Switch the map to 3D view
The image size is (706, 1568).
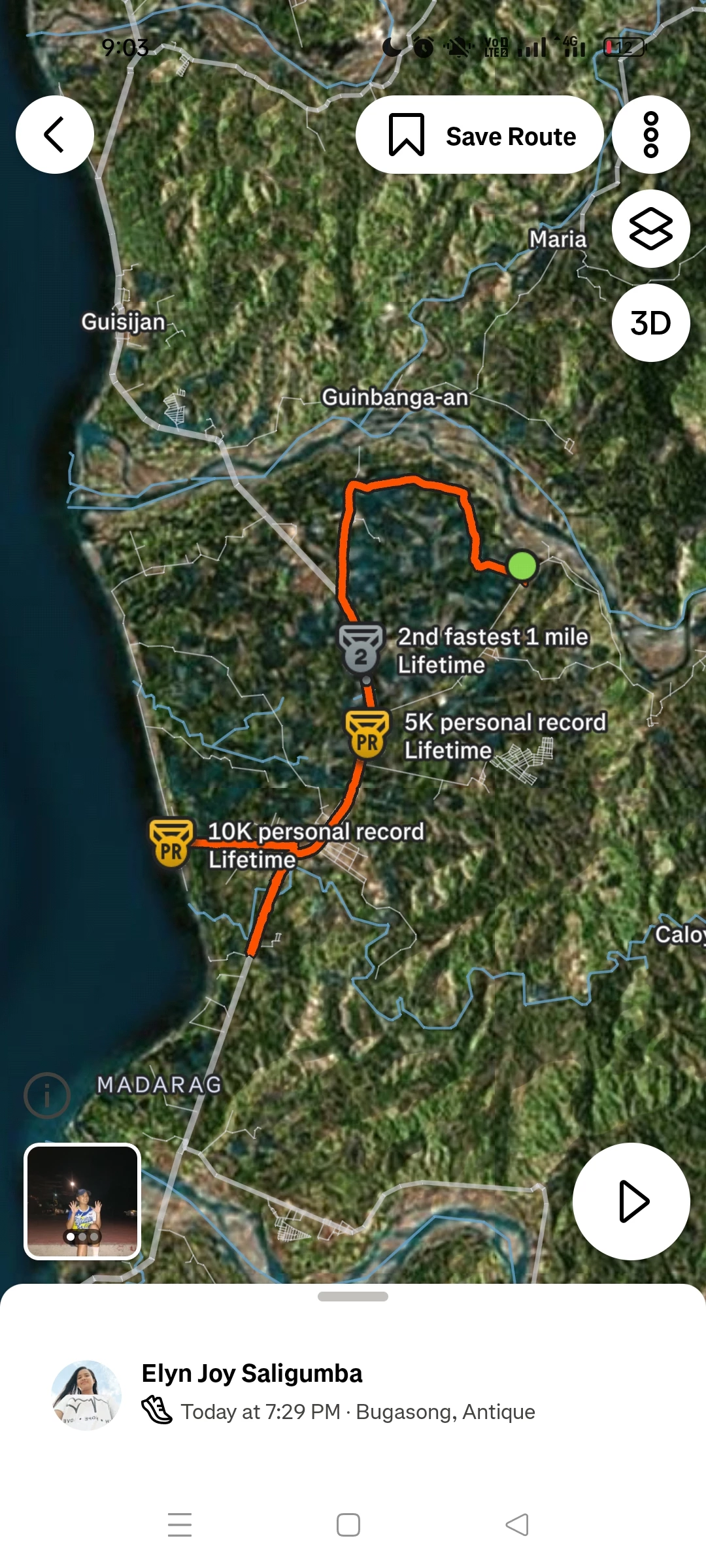(651, 323)
